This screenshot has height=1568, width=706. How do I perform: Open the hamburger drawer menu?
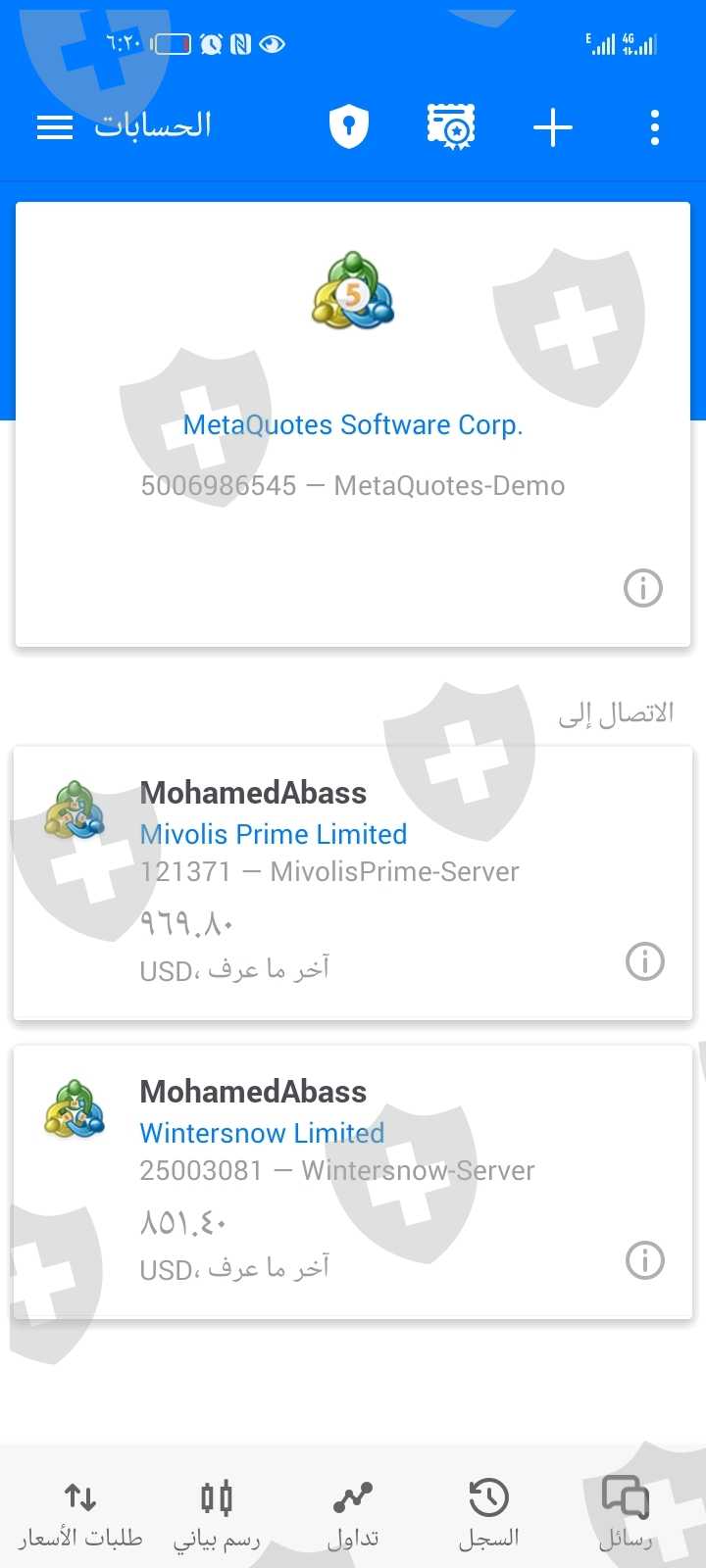coord(55,127)
